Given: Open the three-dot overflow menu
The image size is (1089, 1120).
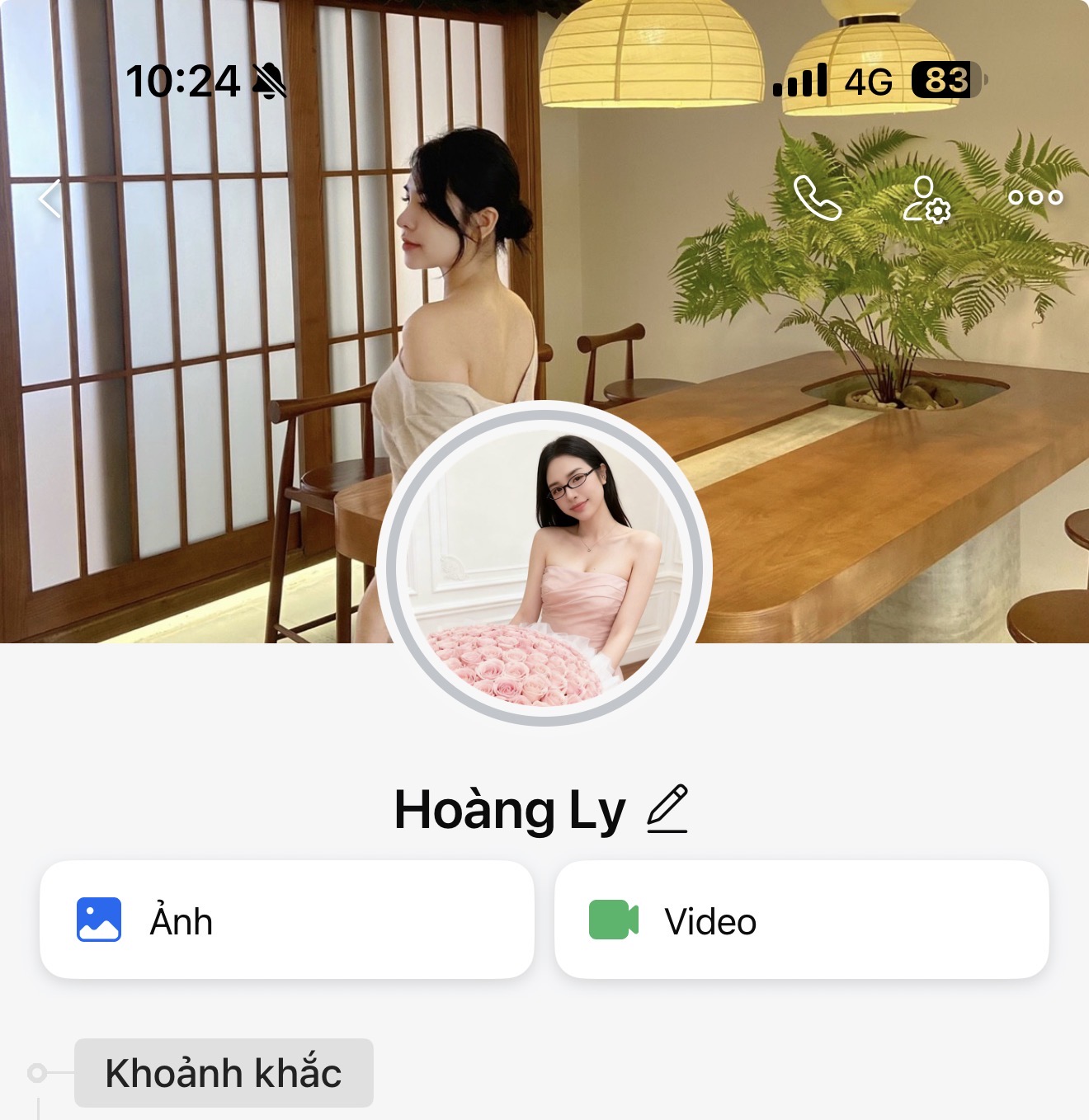Looking at the screenshot, I should point(1035,198).
